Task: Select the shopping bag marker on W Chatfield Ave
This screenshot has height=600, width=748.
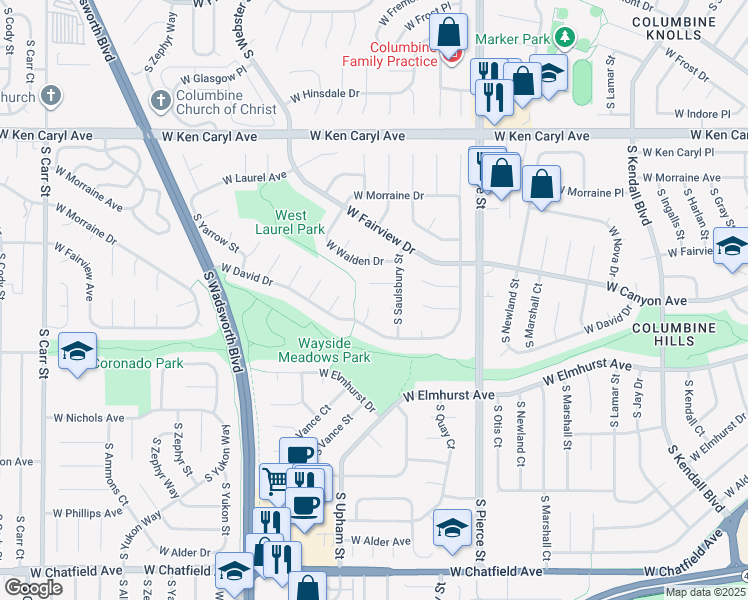Action: point(307,588)
